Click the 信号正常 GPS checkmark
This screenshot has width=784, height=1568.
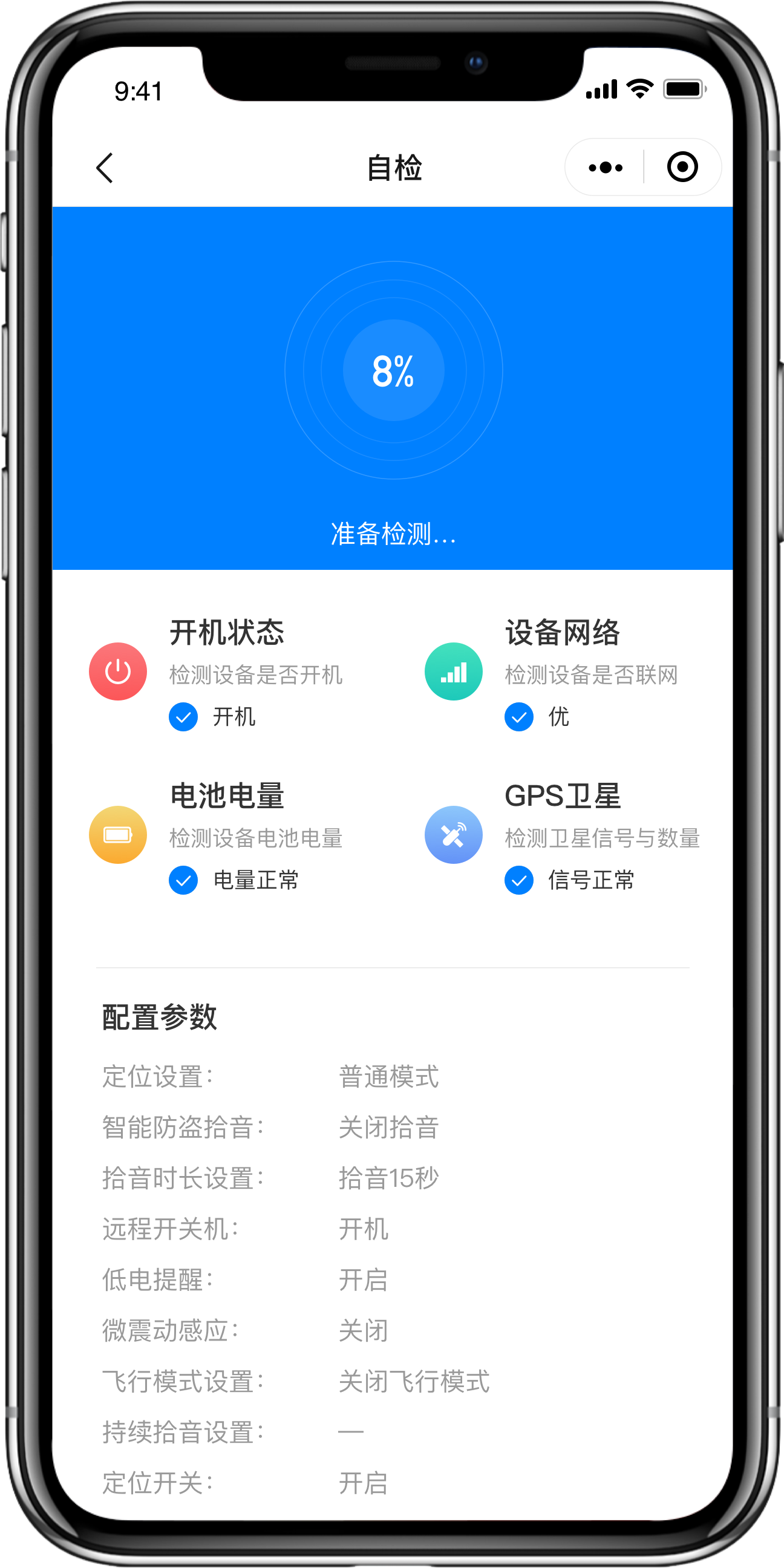coord(518,880)
